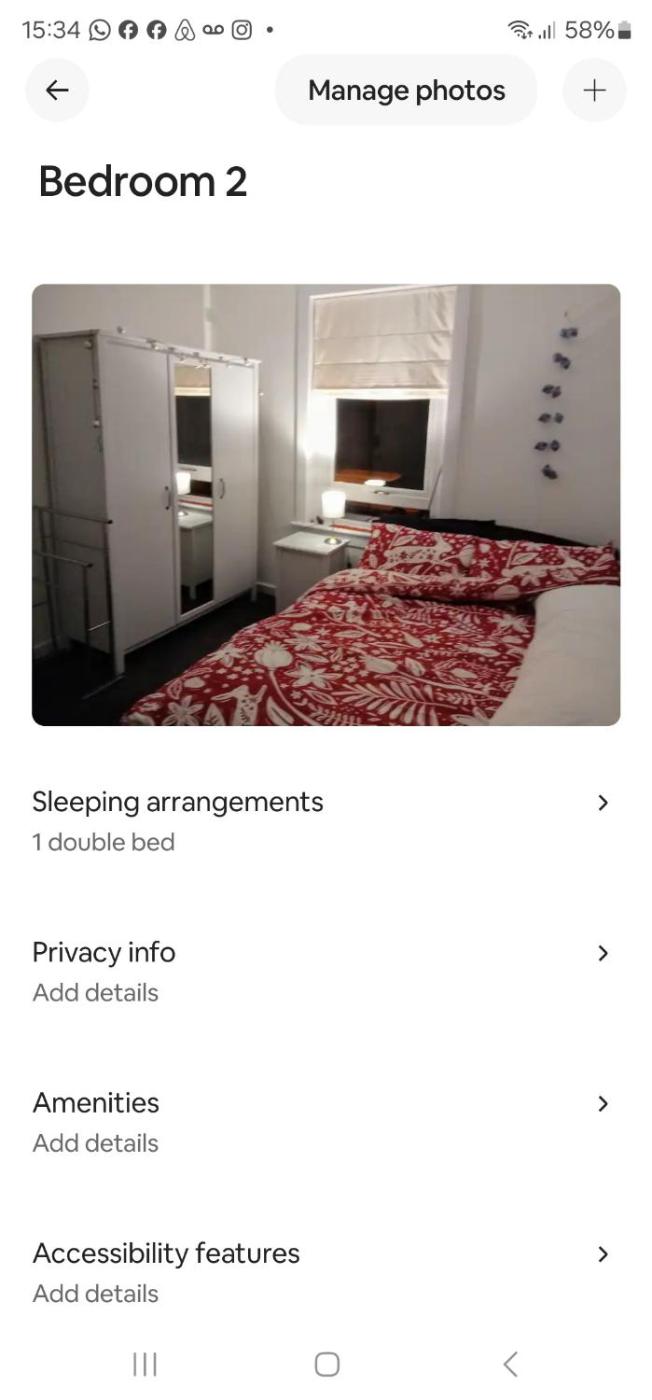The image size is (652, 1400).
Task: Add a photo with the plus icon
Action: (594, 90)
